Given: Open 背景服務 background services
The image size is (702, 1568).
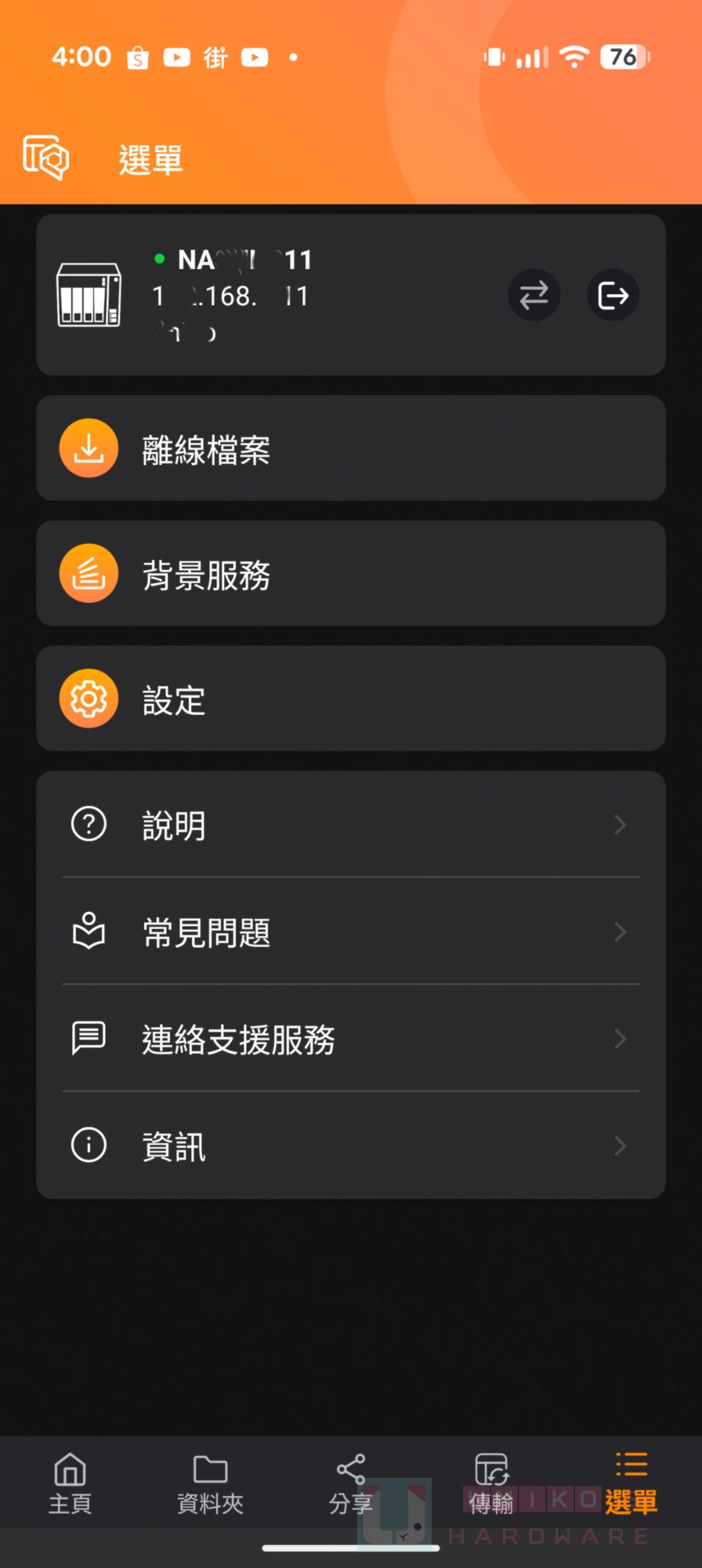Looking at the screenshot, I should pos(351,573).
